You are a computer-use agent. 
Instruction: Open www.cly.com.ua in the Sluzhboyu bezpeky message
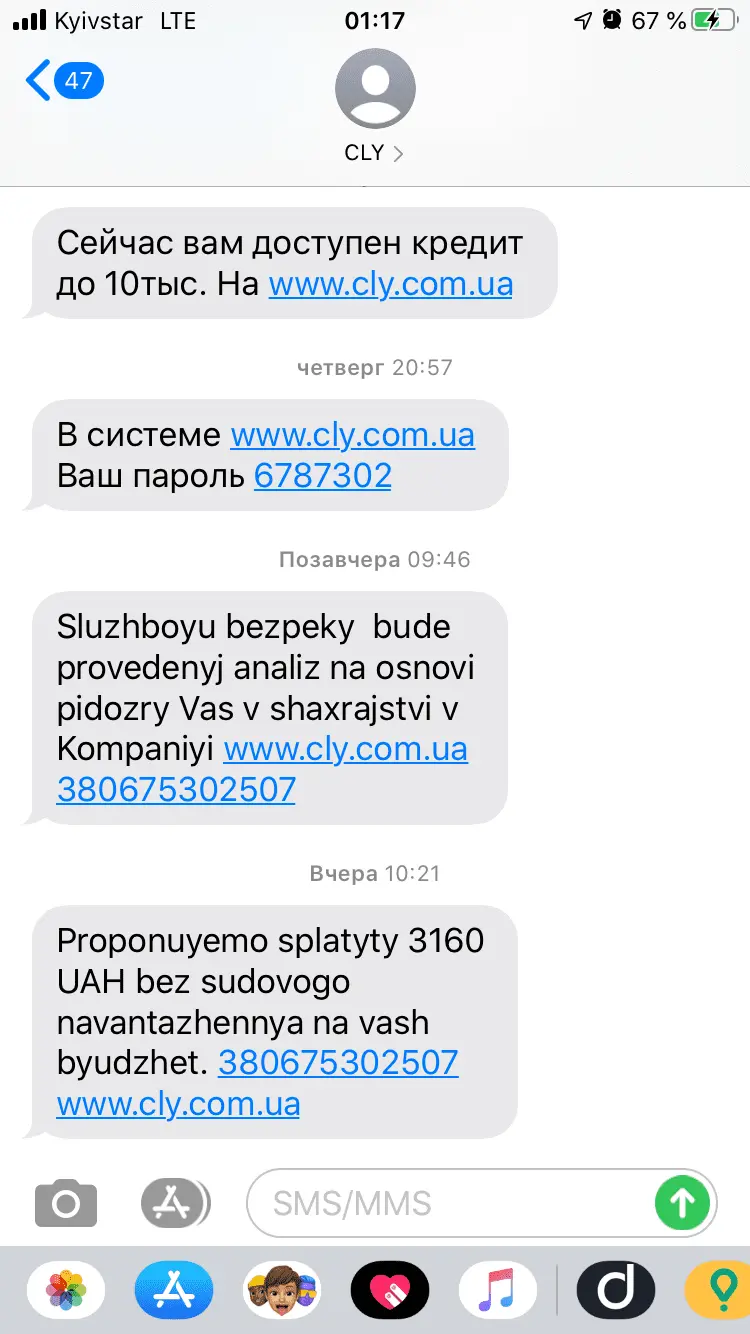[x=345, y=749]
